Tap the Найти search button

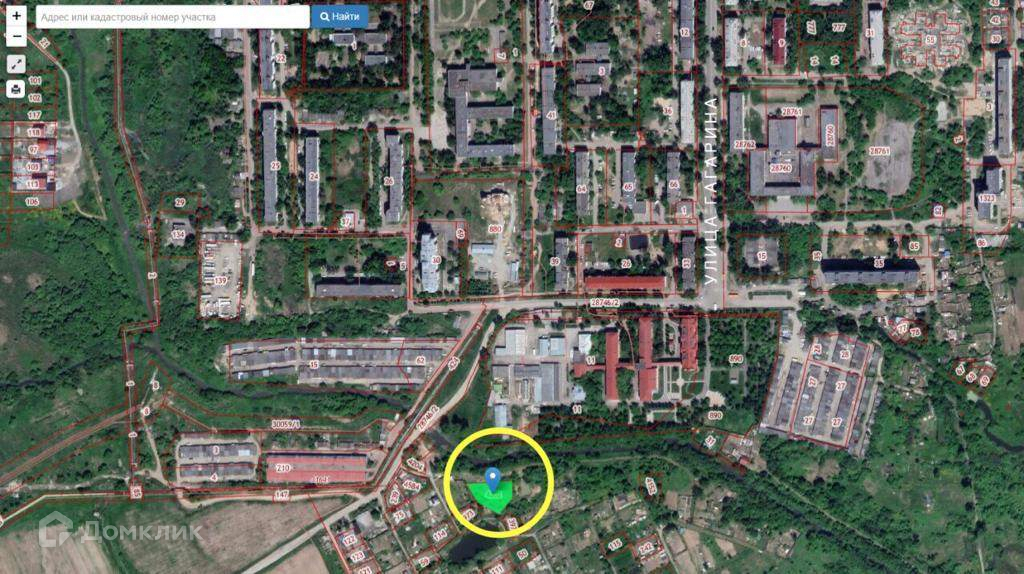[x=340, y=17]
